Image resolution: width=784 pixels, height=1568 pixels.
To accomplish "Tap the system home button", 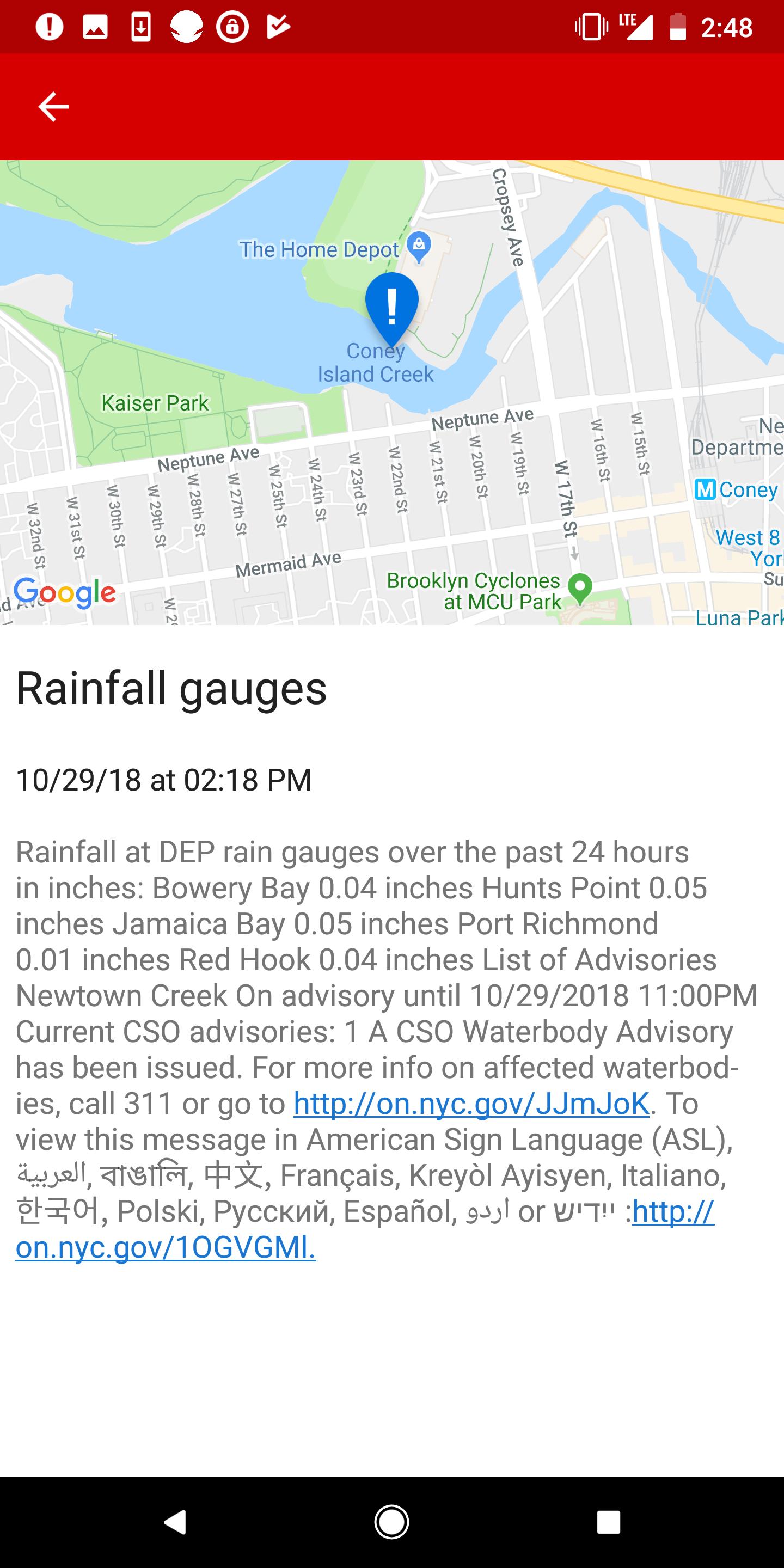I will pos(391,1522).
